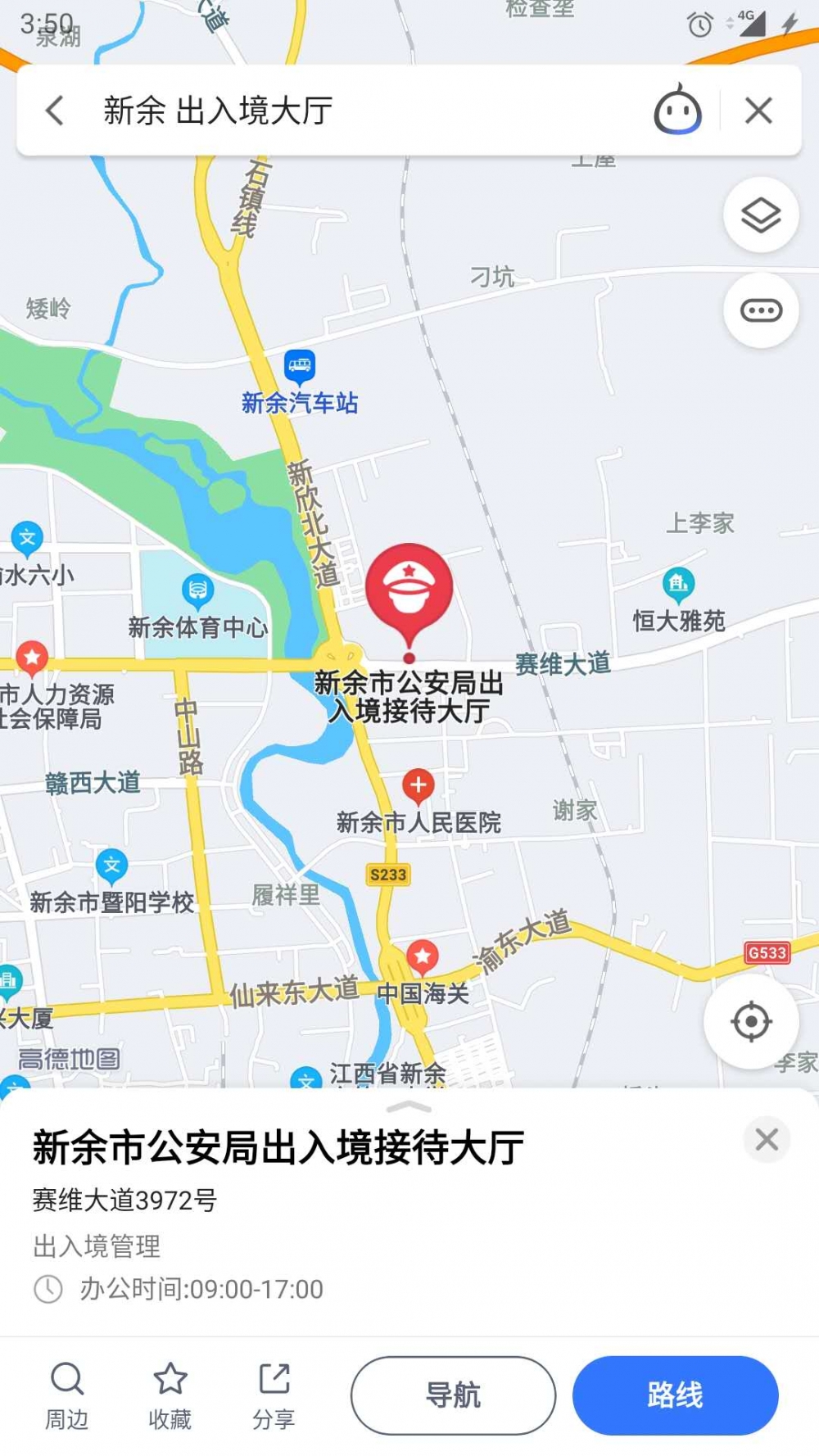The image size is (819, 1456).
Task: Expand the place details panel handle
Action: 408,1107
